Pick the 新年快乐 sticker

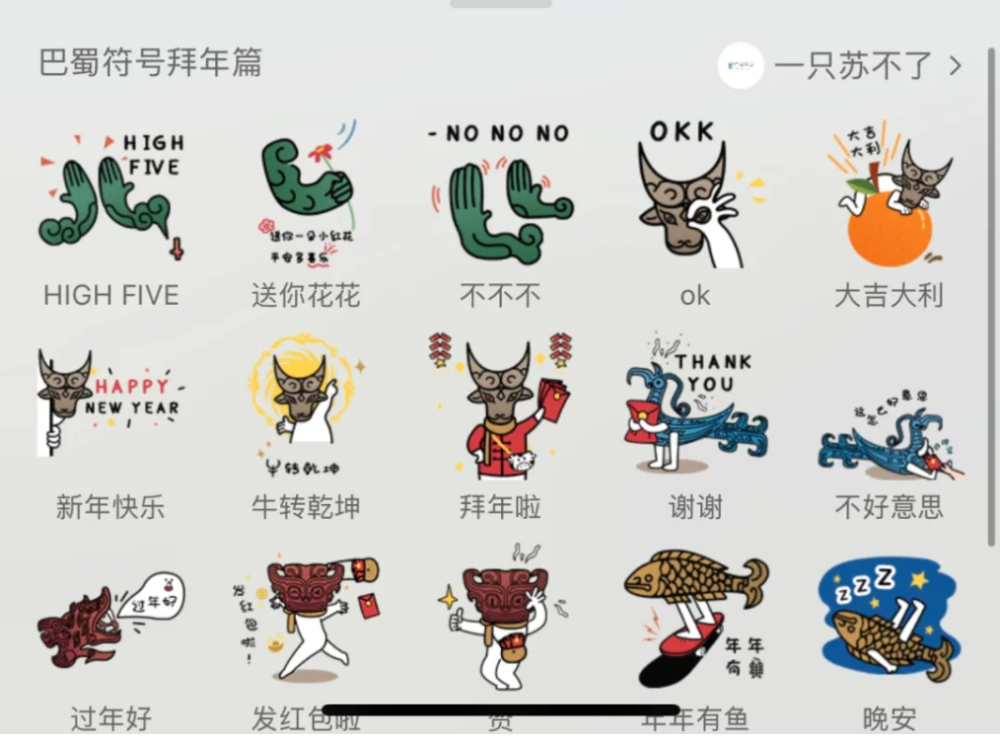pos(111,405)
